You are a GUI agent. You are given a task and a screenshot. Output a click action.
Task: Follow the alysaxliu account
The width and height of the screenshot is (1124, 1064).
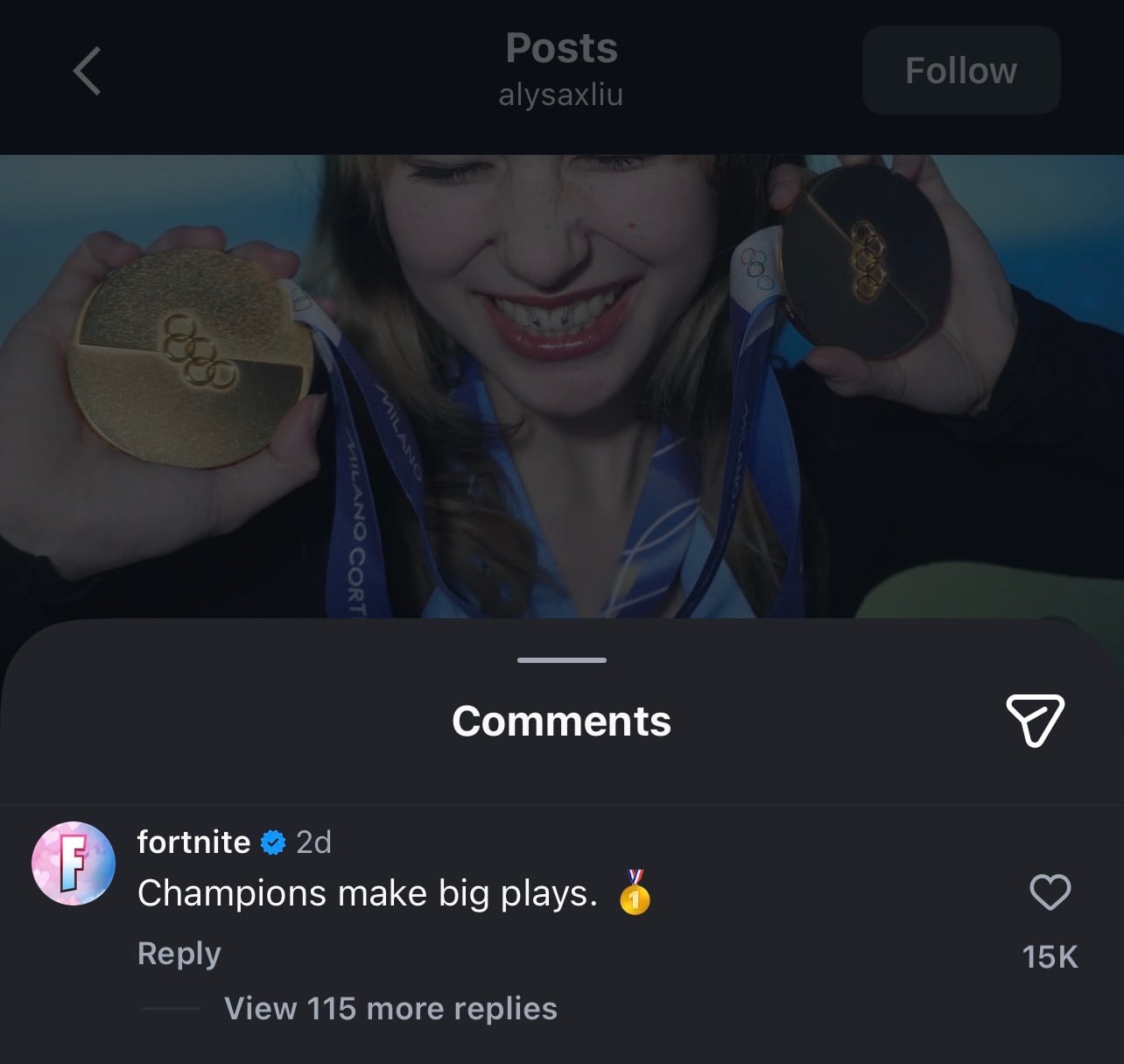[x=960, y=70]
